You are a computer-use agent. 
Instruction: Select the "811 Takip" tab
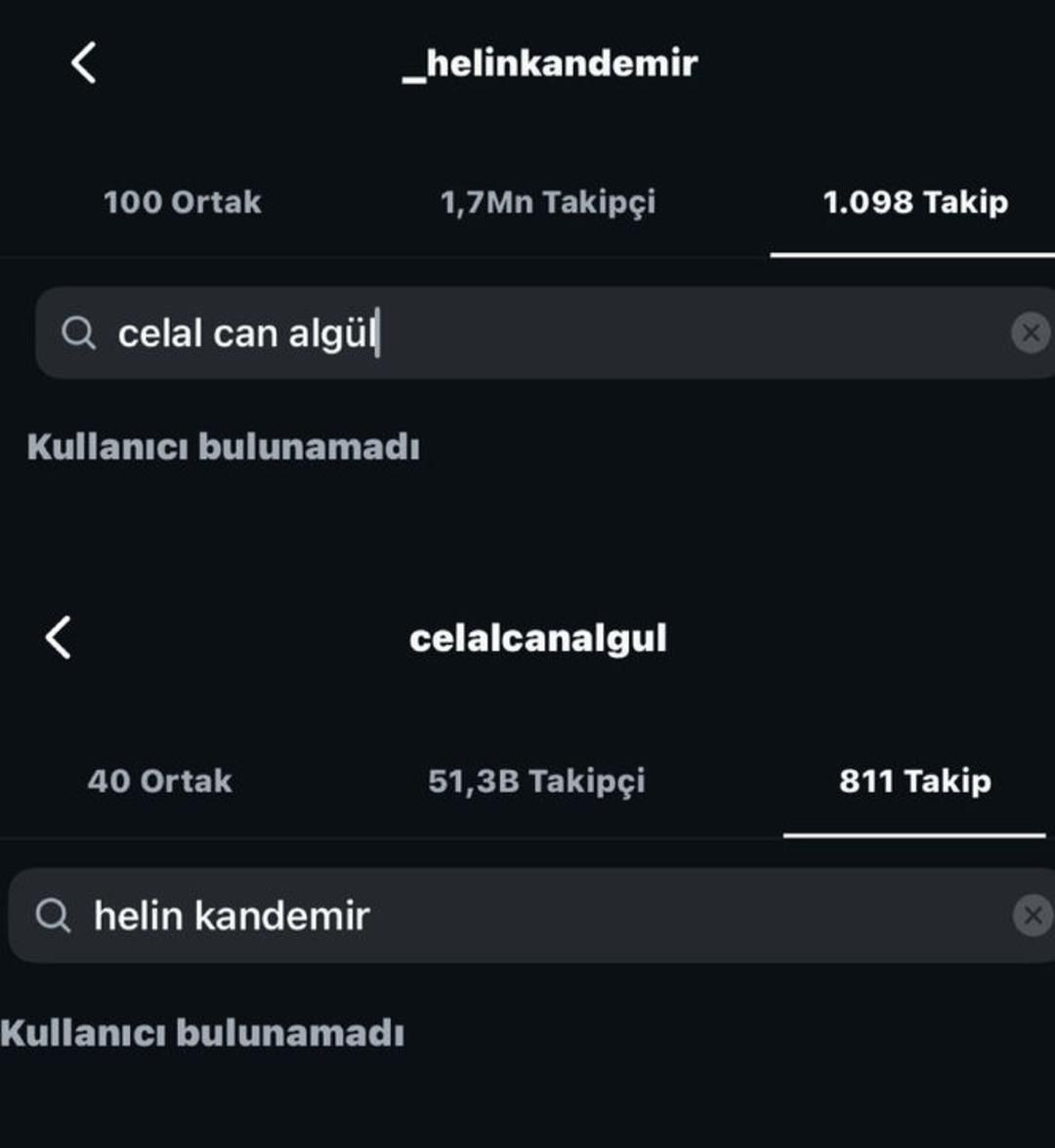tap(914, 781)
